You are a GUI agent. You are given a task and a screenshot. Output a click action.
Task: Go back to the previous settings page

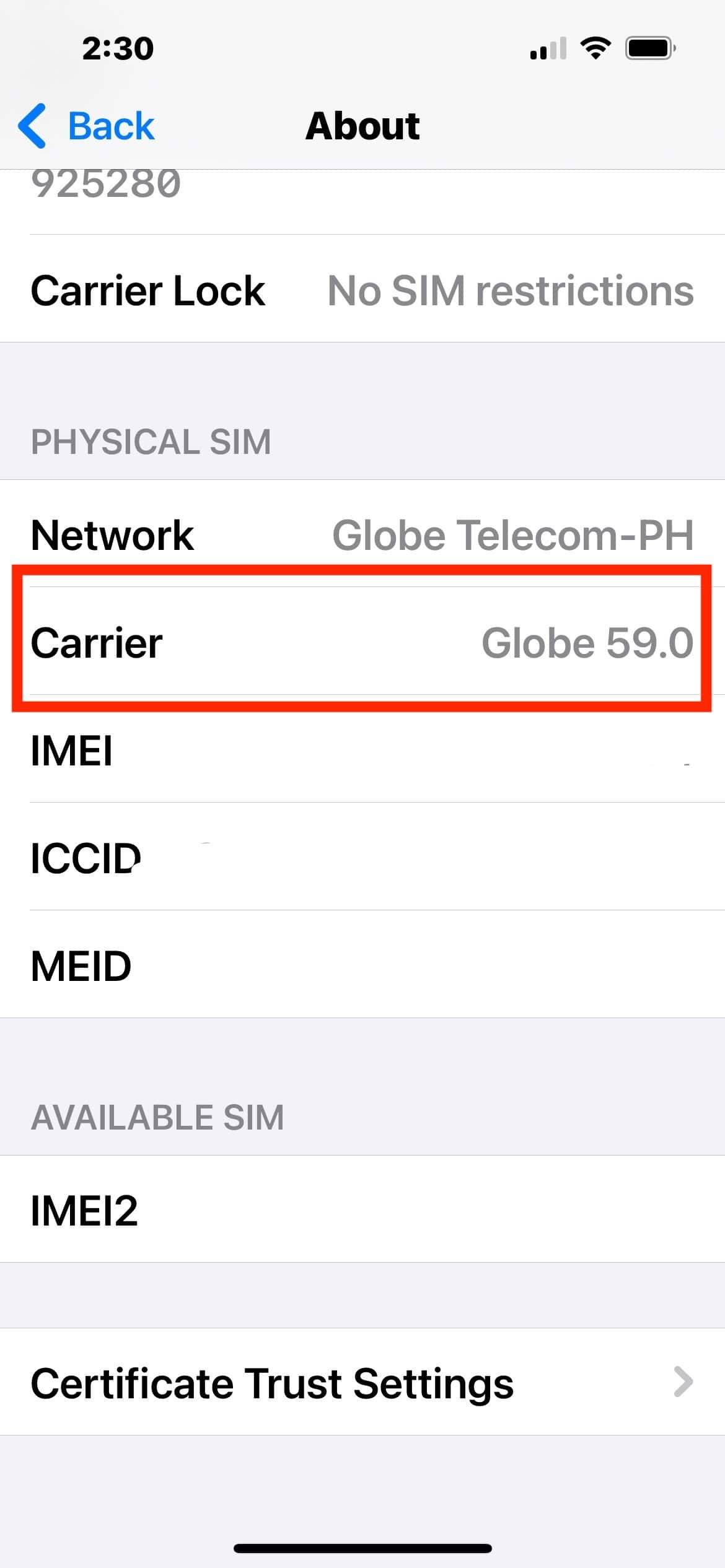[87, 126]
